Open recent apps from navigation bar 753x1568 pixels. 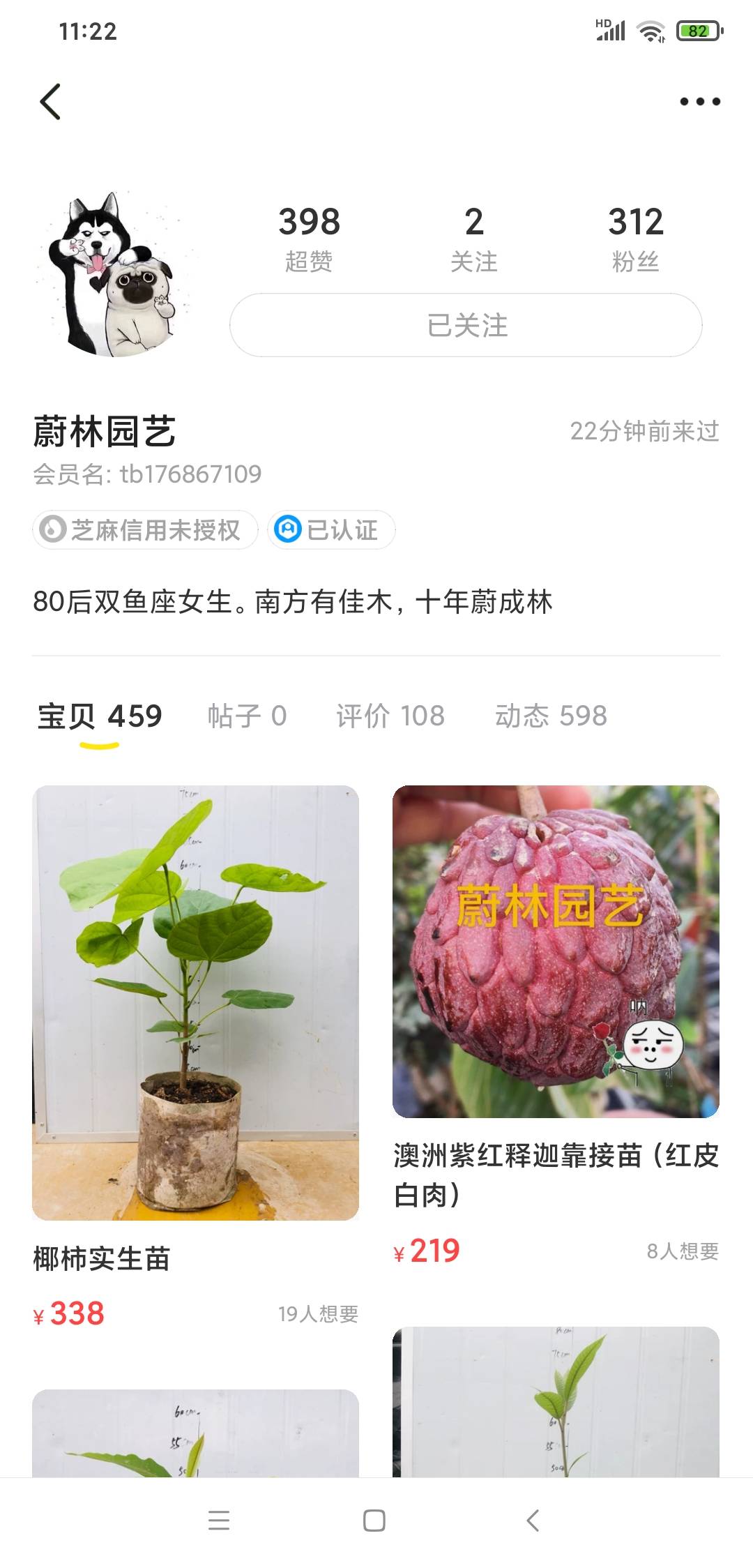click(x=219, y=1521)
